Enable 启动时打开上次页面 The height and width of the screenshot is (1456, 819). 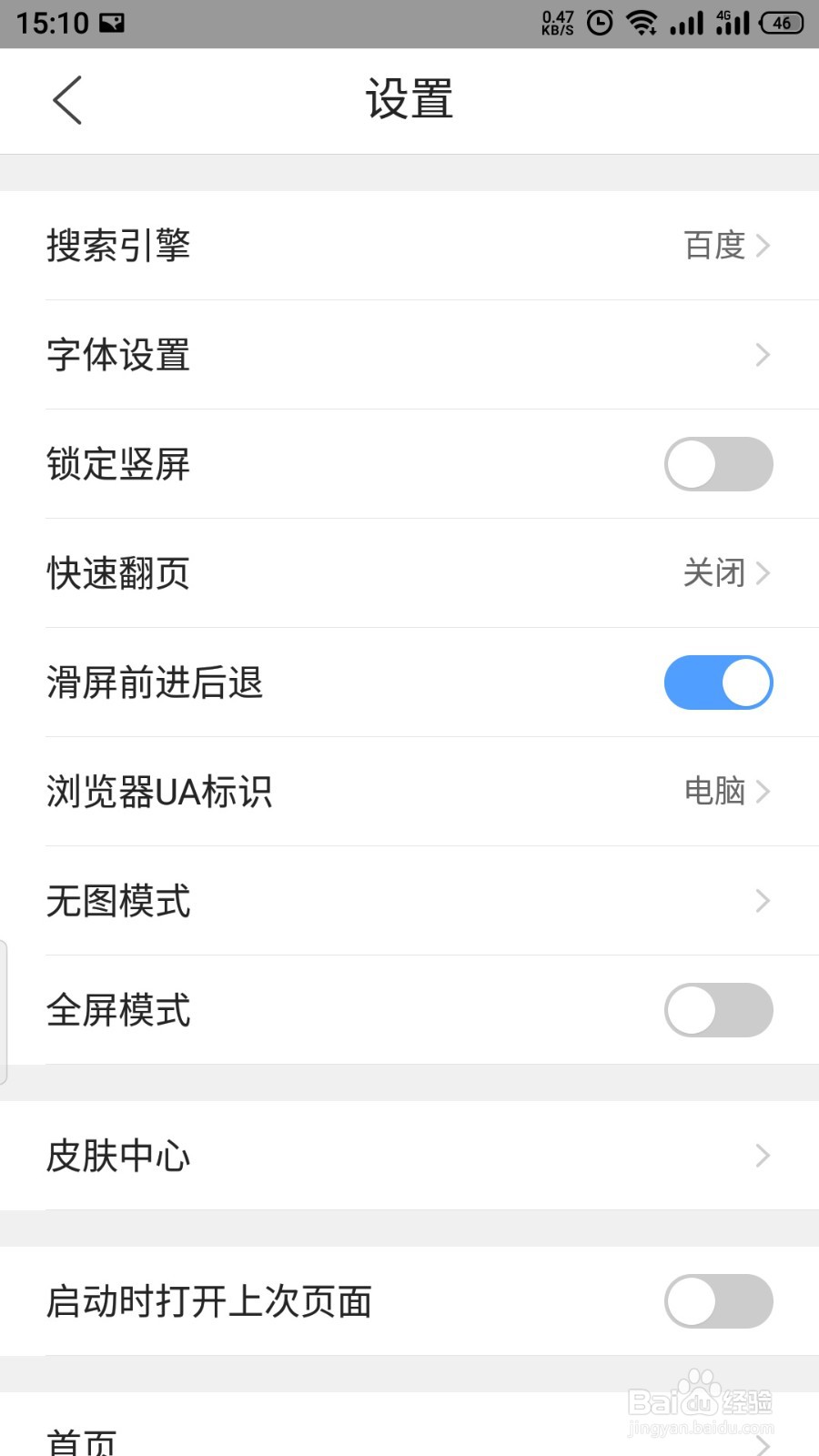pos(718,1301)
